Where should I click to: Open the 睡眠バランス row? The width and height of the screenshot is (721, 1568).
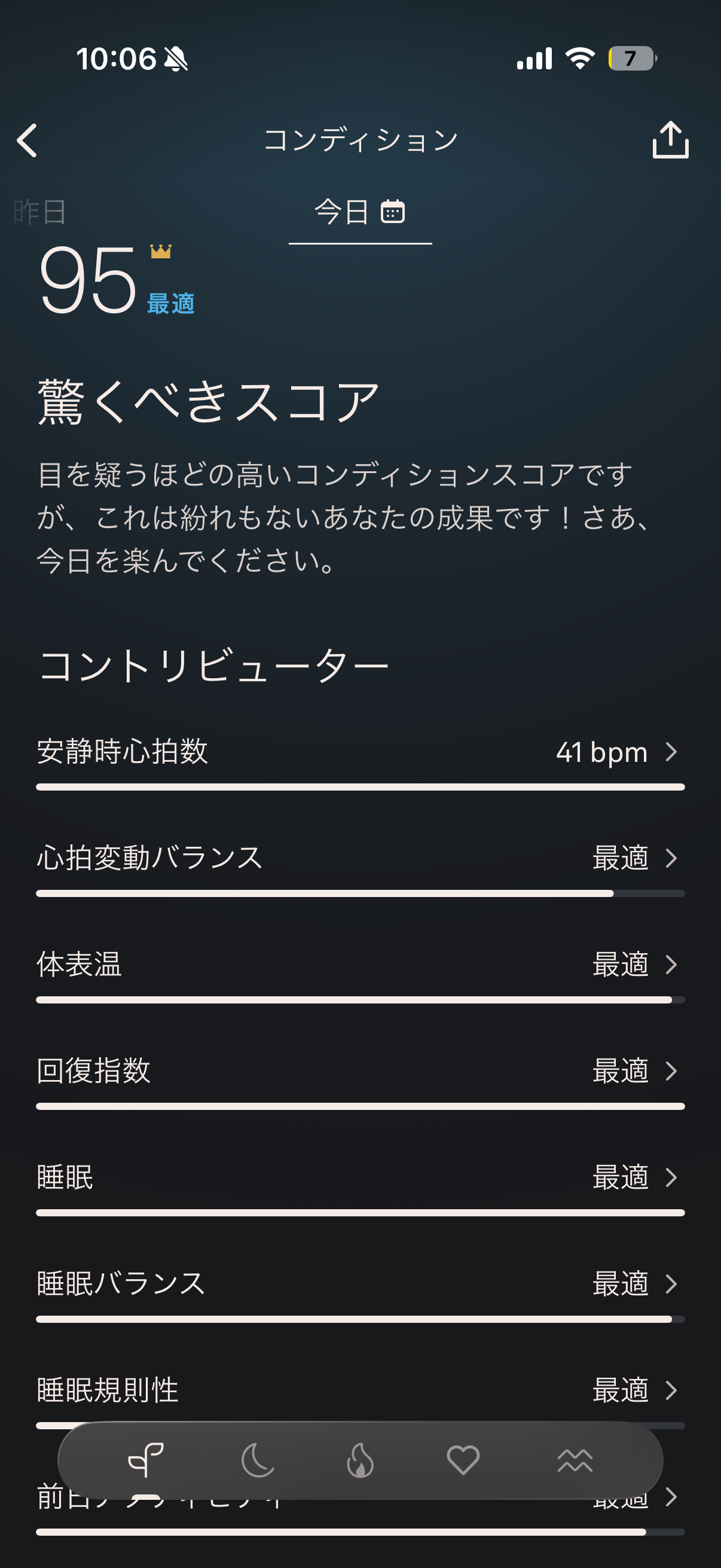(x=360, y=1285)
